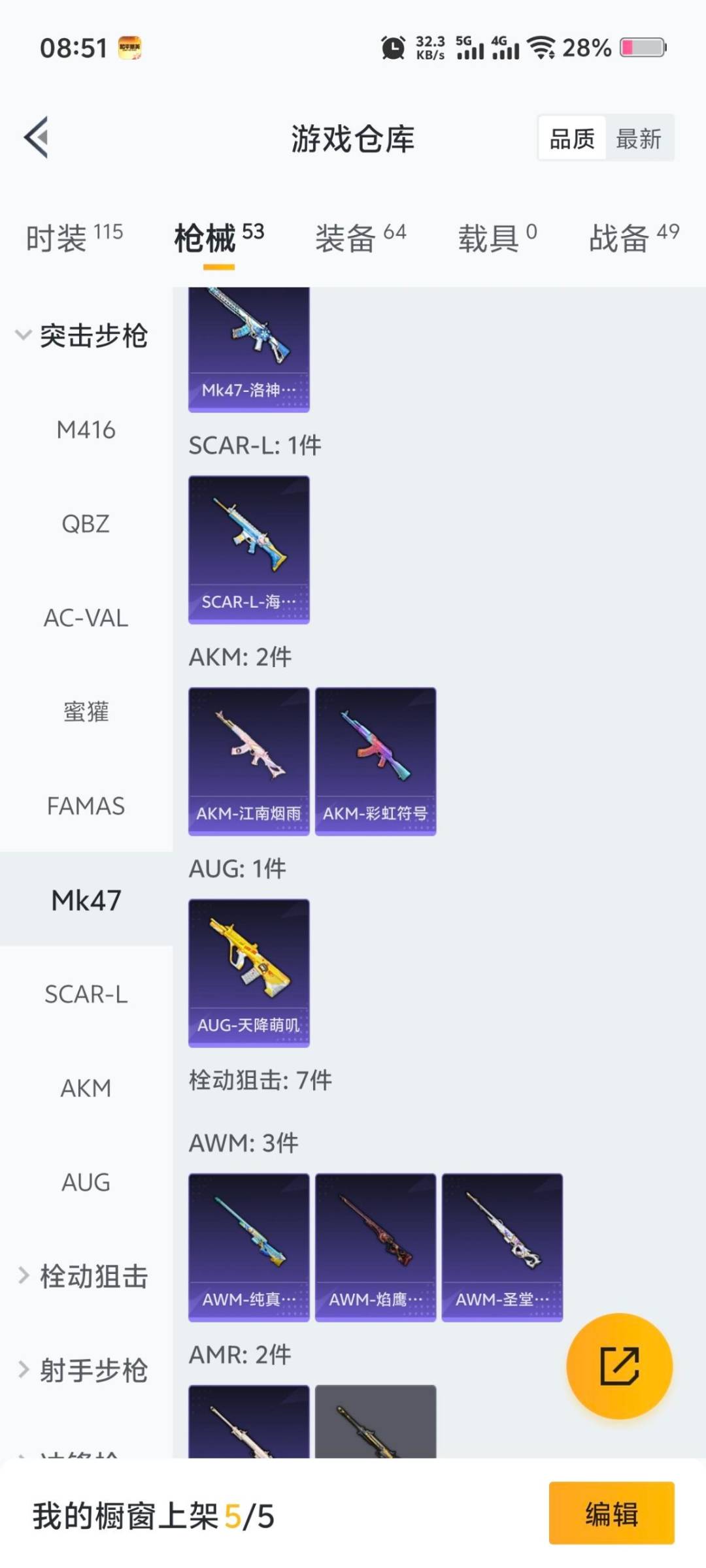Open the share/export floating button
Screen dimensions: 706x1568
click(618, 1364)
